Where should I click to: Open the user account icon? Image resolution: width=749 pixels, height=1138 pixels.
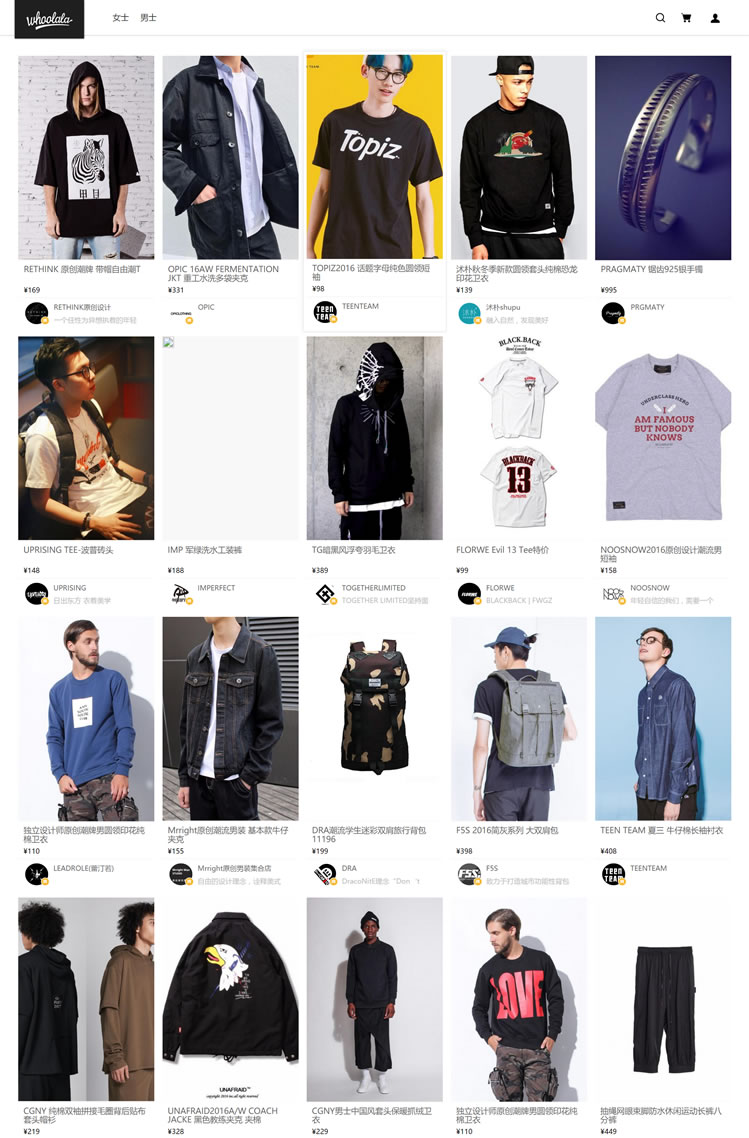coord(715,18)
